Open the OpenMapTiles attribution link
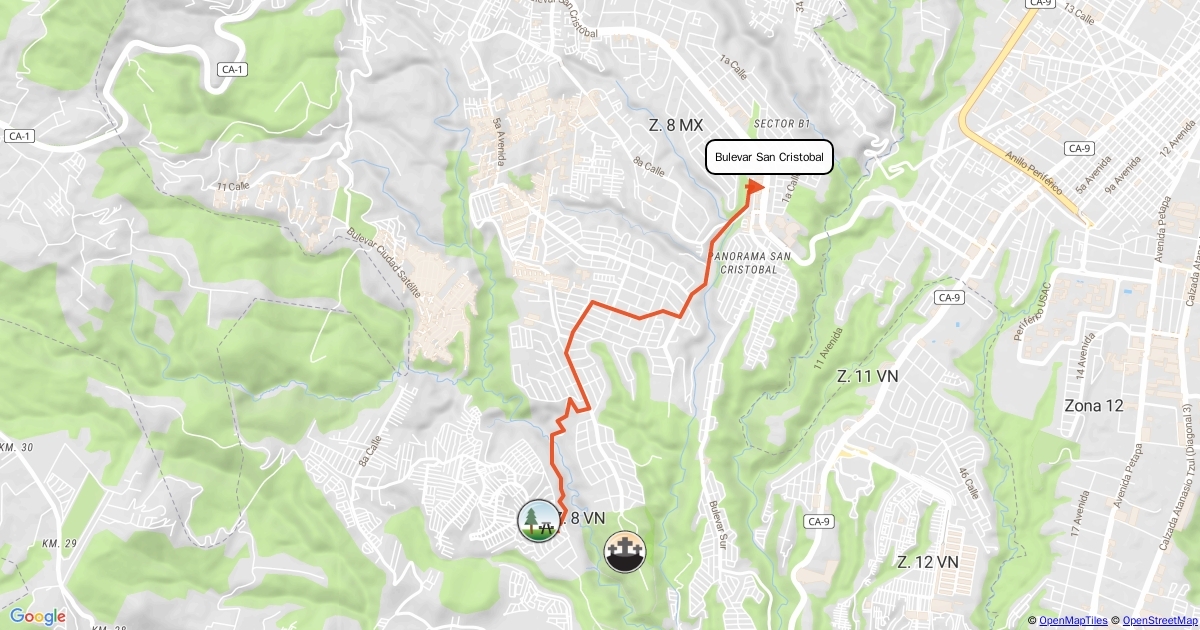The width and height of the screenshot is (1200, 630). [1072, 621]
